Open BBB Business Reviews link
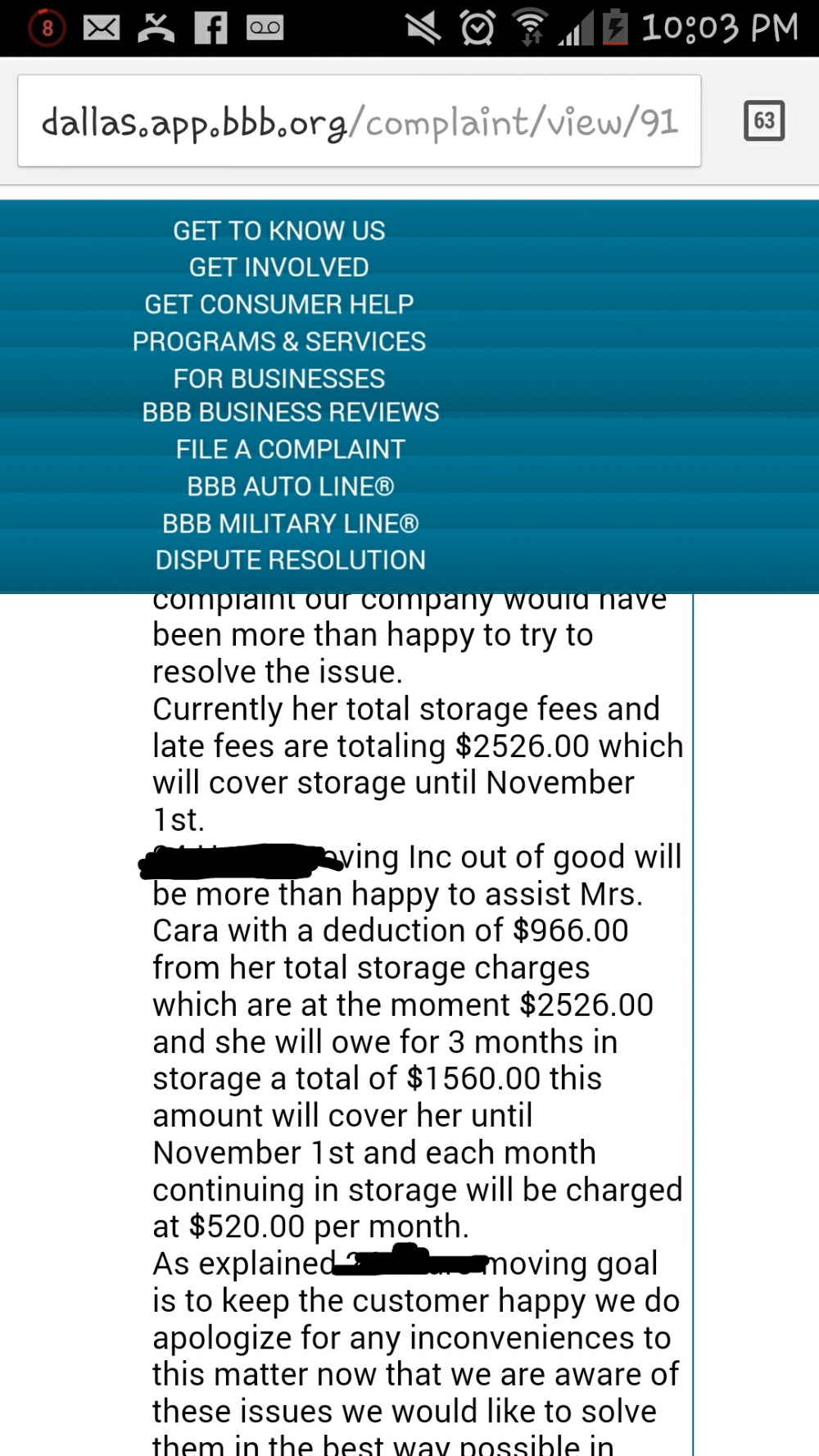 (291, 412)
